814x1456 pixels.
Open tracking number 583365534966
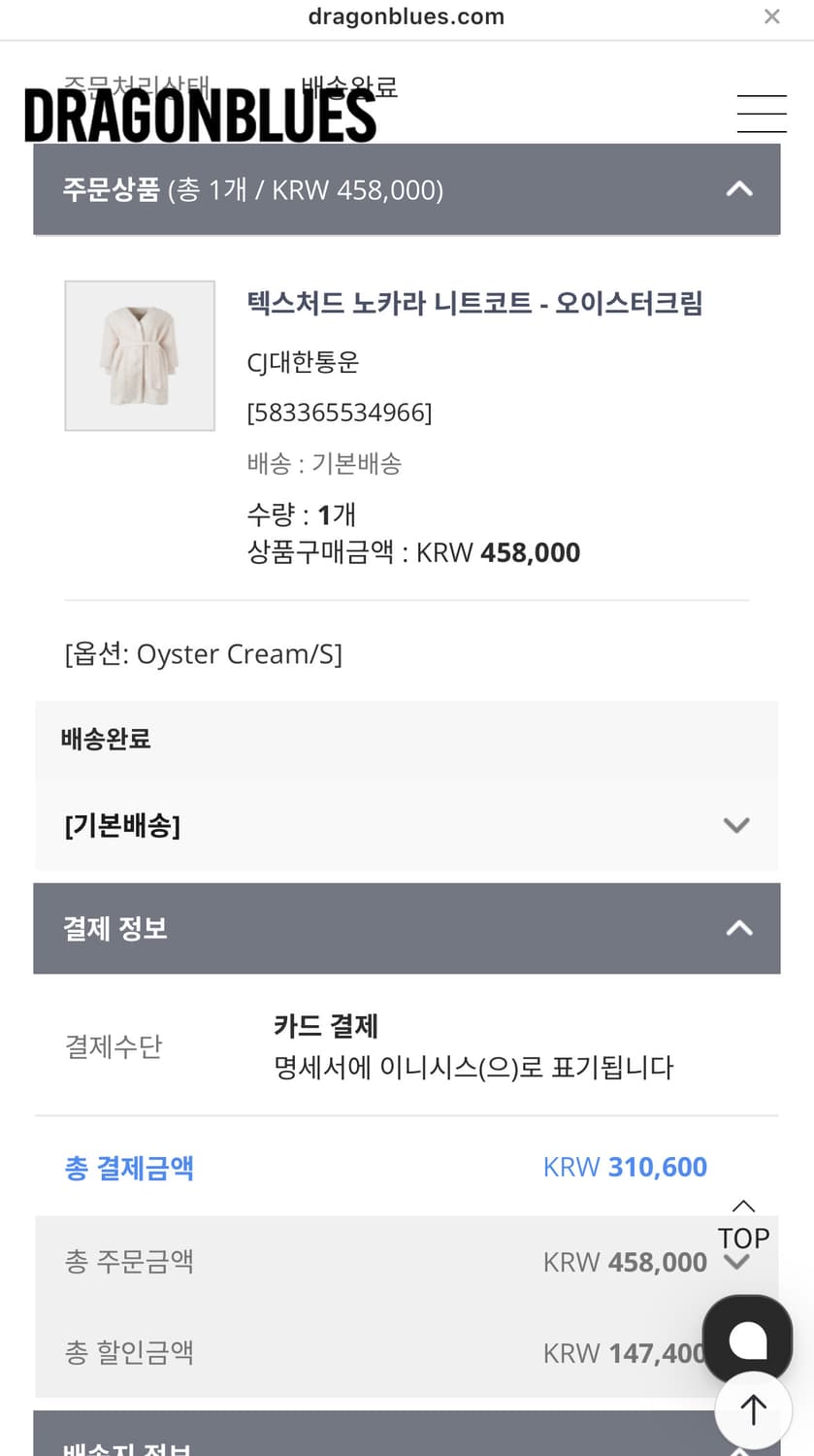pyautogui.click(x=340, y=412)
